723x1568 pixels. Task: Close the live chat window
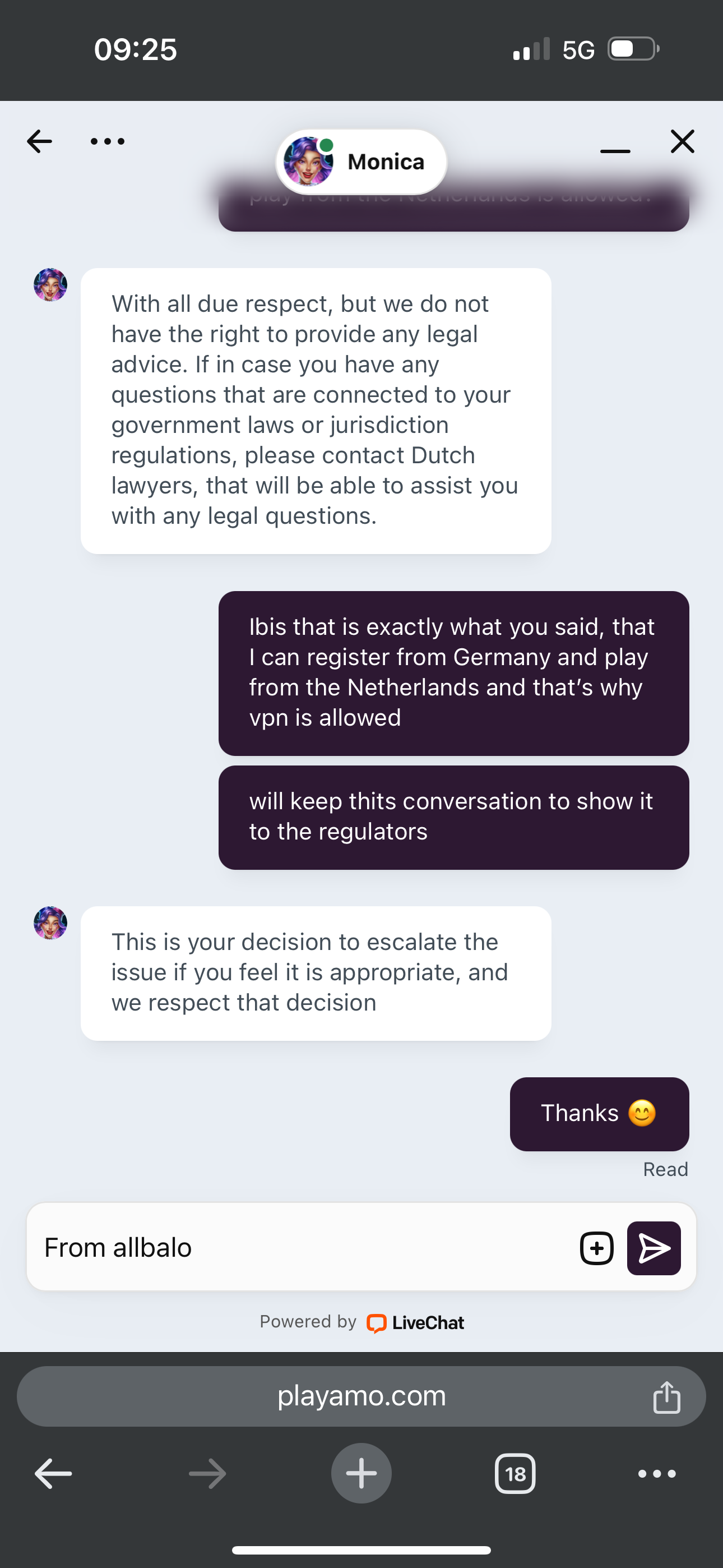click(682, 141)
